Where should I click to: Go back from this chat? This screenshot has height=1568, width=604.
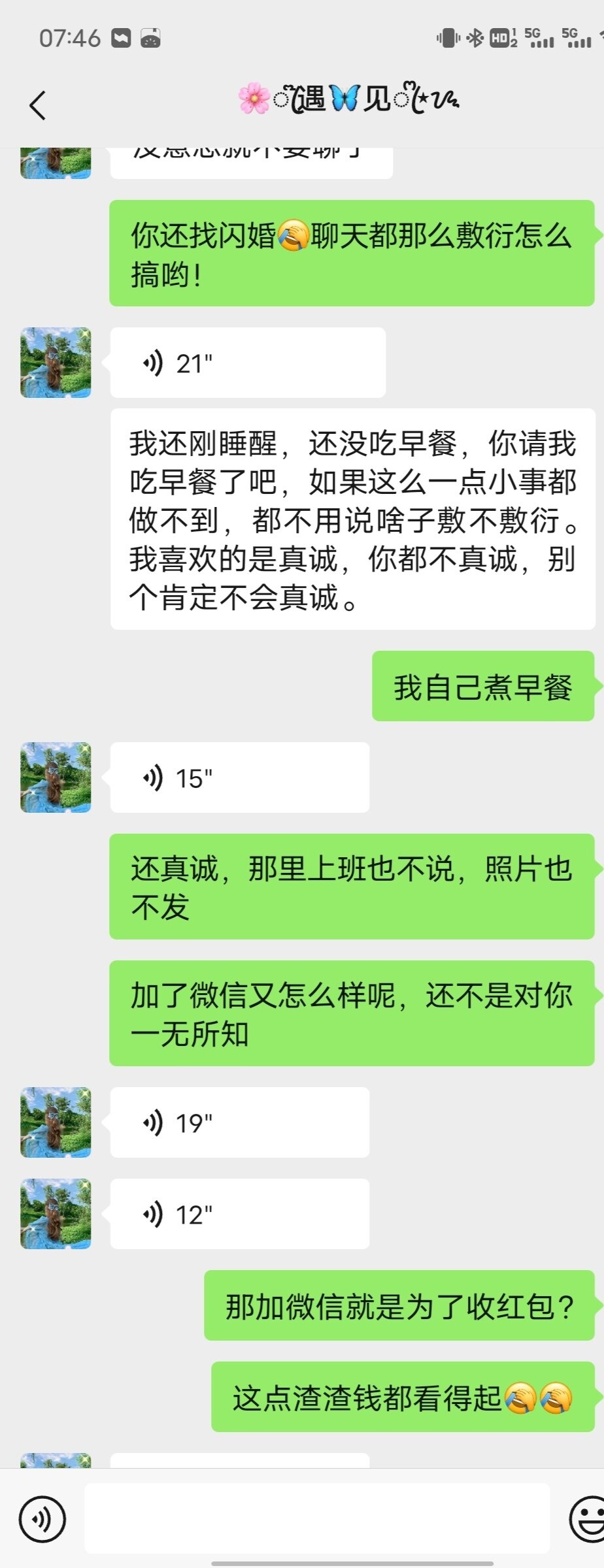coord(38,105)
